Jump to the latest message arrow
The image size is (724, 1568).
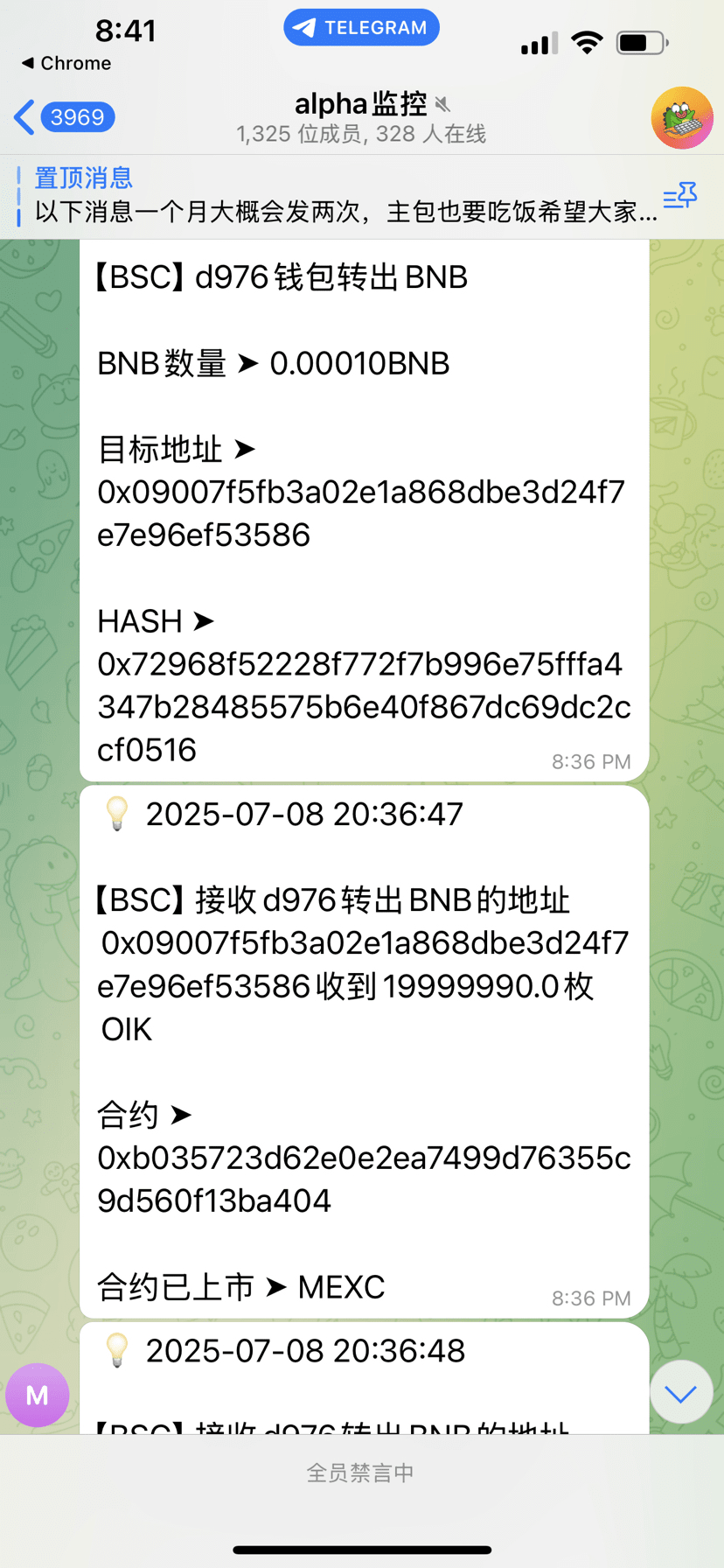[x=680, y=1392]
